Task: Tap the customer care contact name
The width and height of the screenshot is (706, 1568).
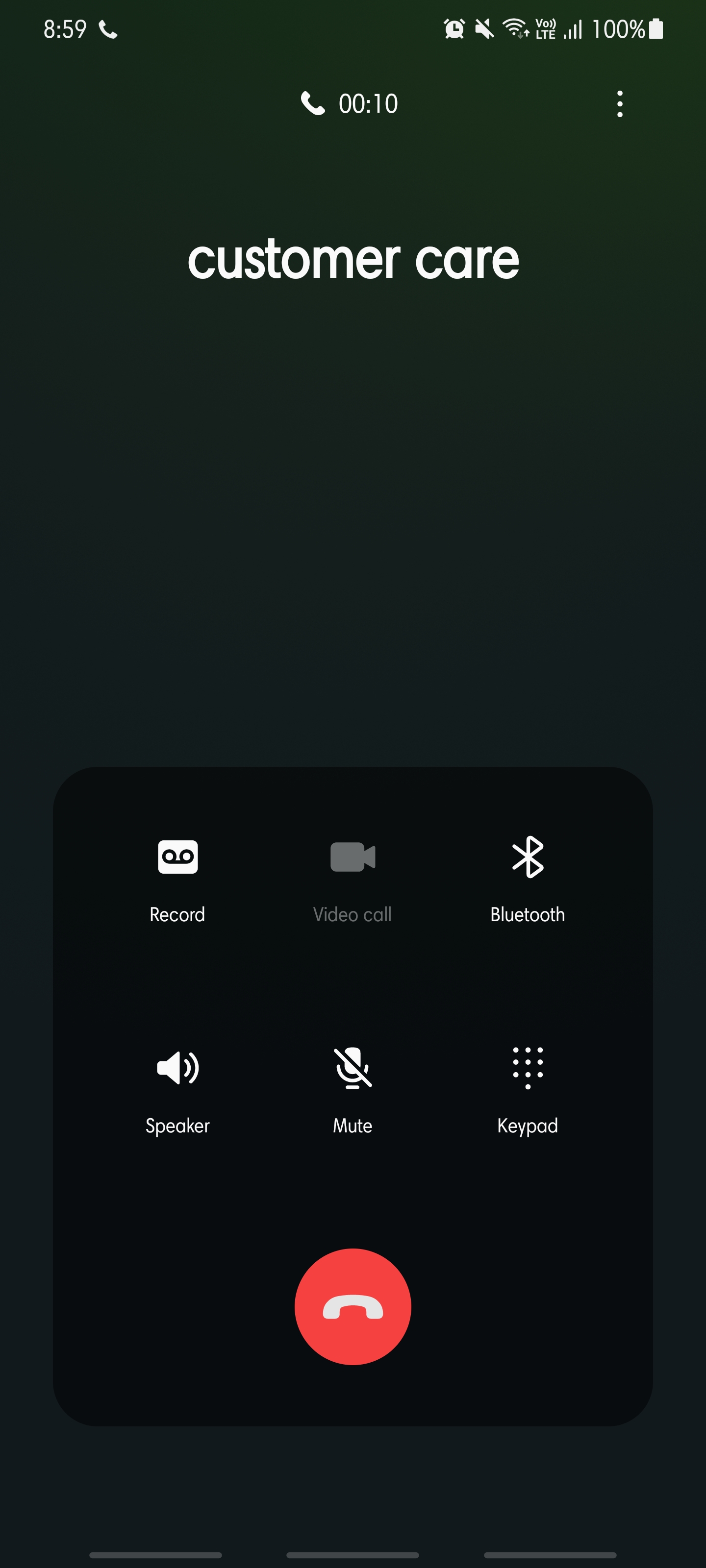Action: click(353, 258)
